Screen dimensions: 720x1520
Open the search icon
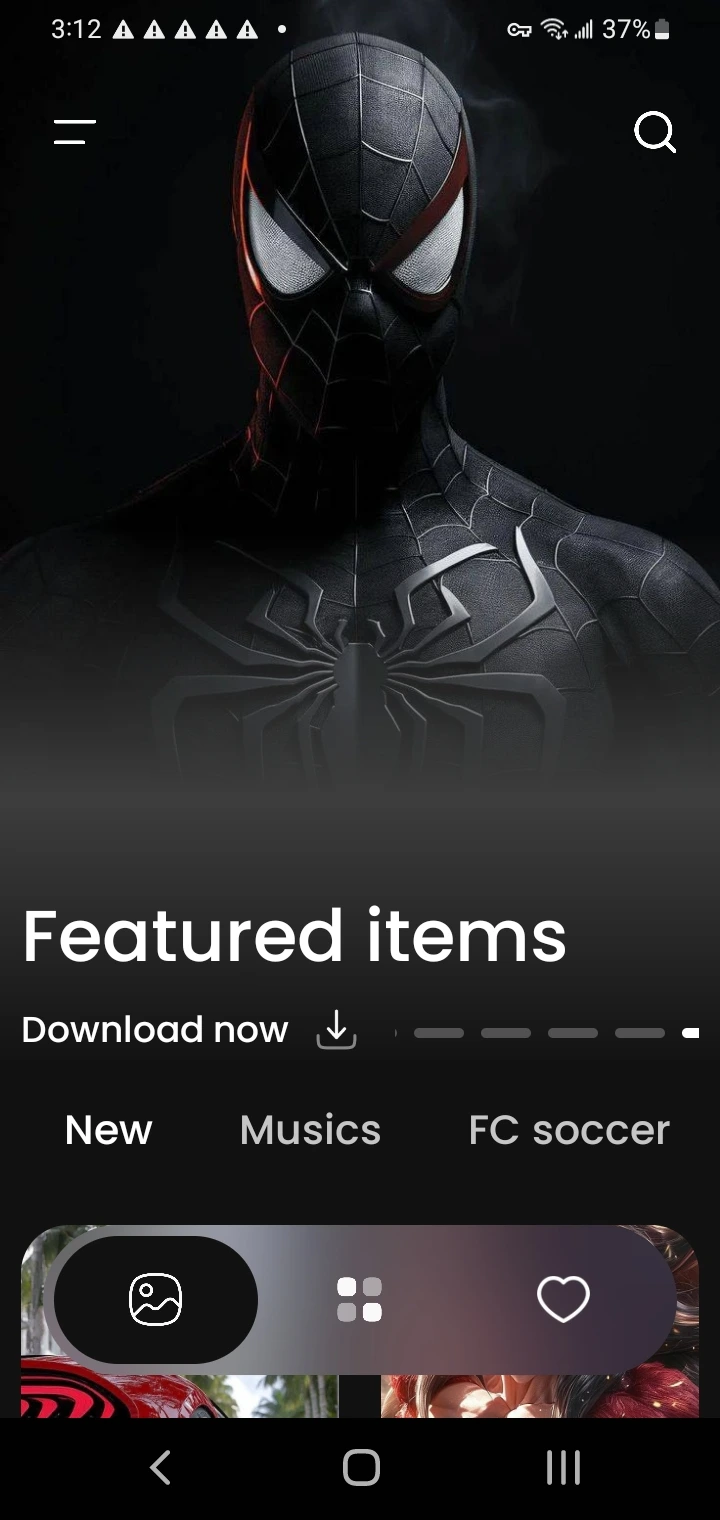point(655,132)
